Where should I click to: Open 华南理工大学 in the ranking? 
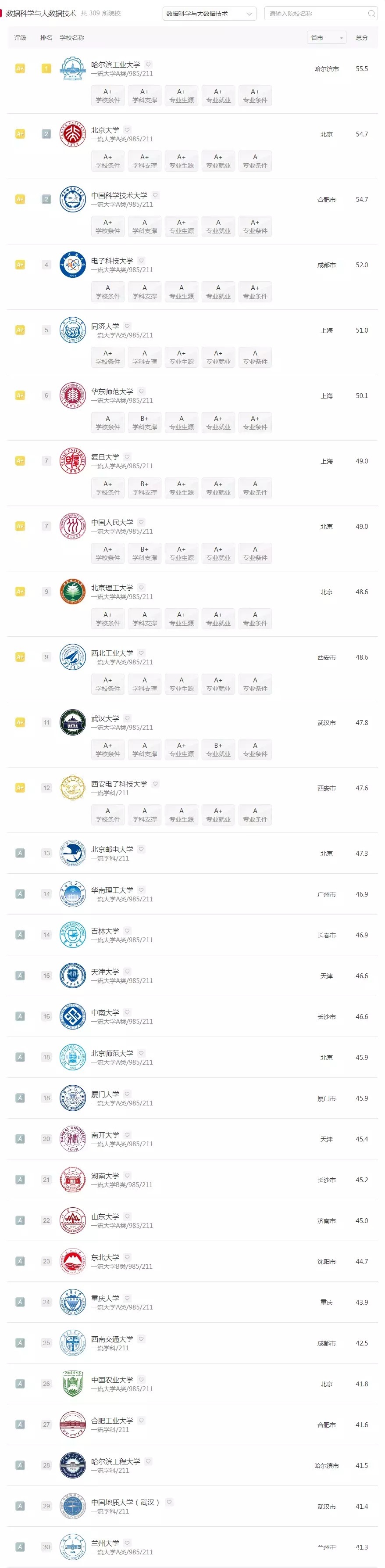tap(112, 890)
